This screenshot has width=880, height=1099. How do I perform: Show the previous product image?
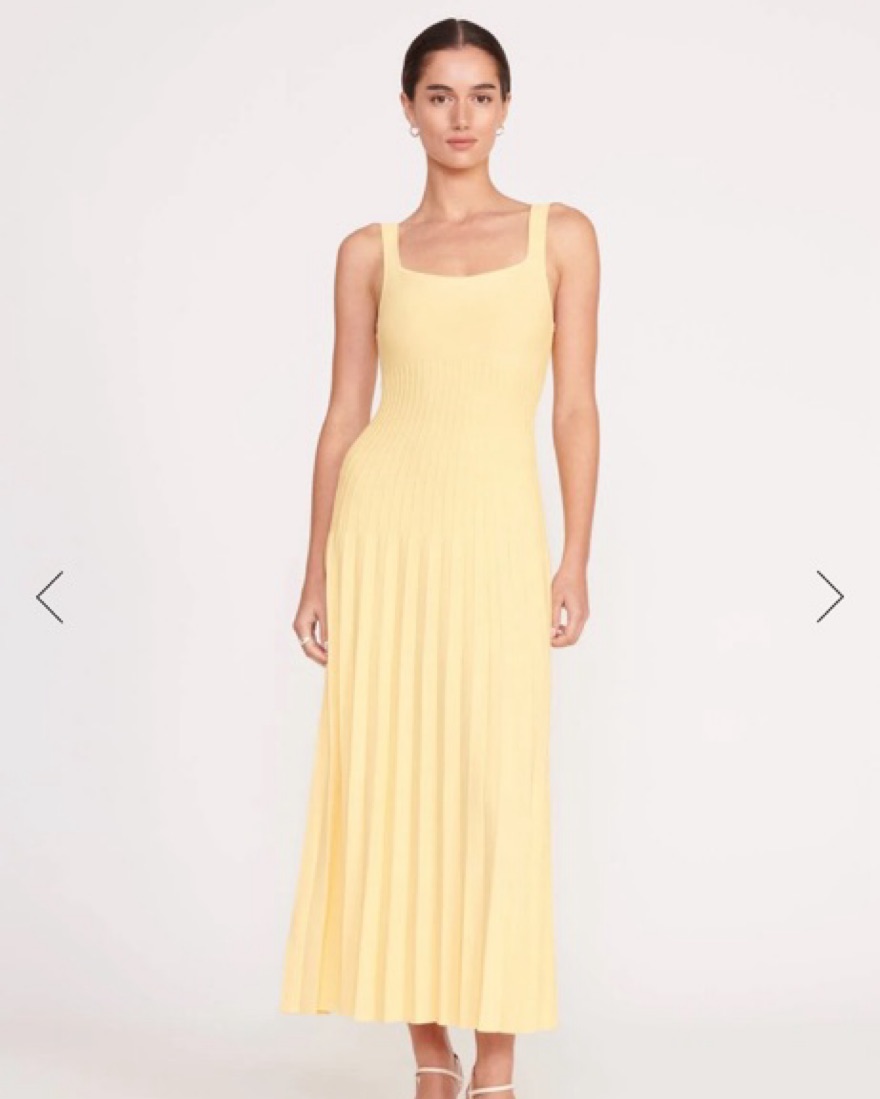(x=50, y=597)
